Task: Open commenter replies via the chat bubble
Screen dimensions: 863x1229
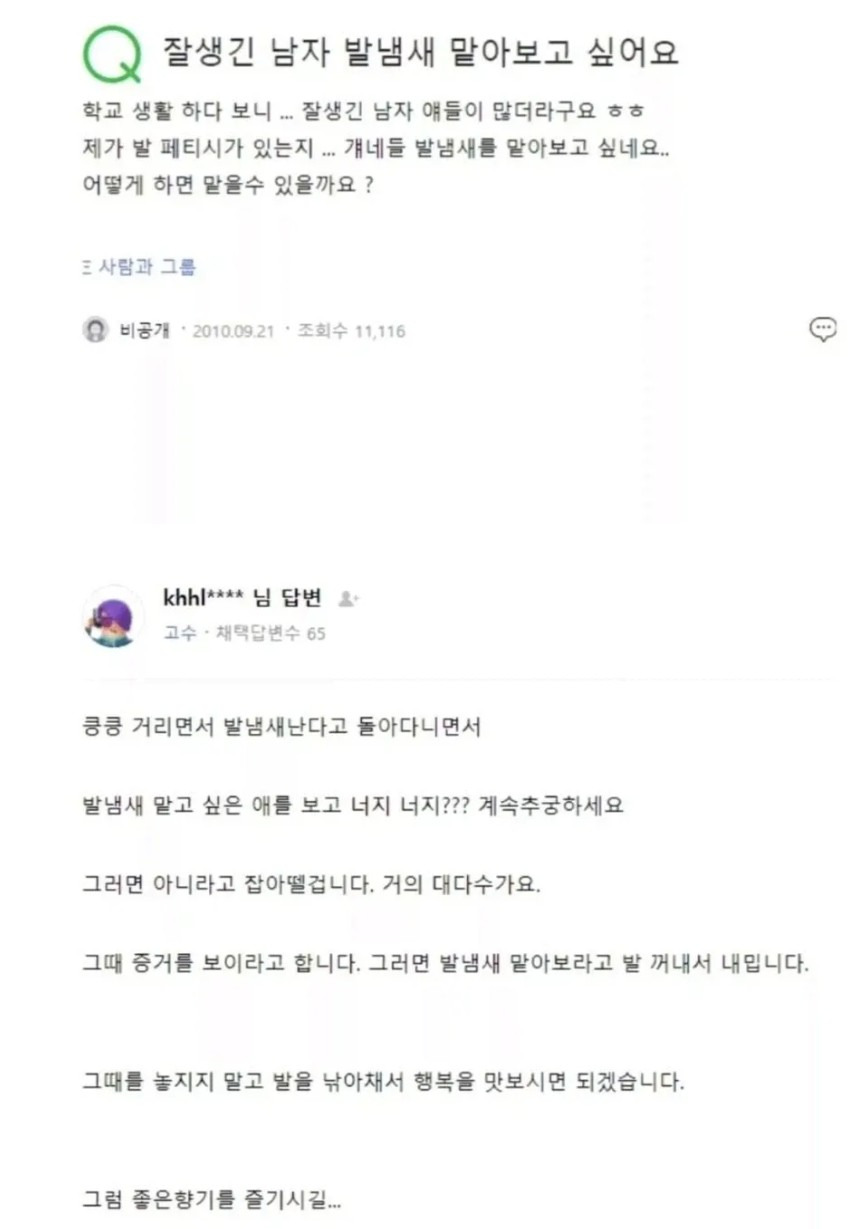Action: tap(822, 329)
